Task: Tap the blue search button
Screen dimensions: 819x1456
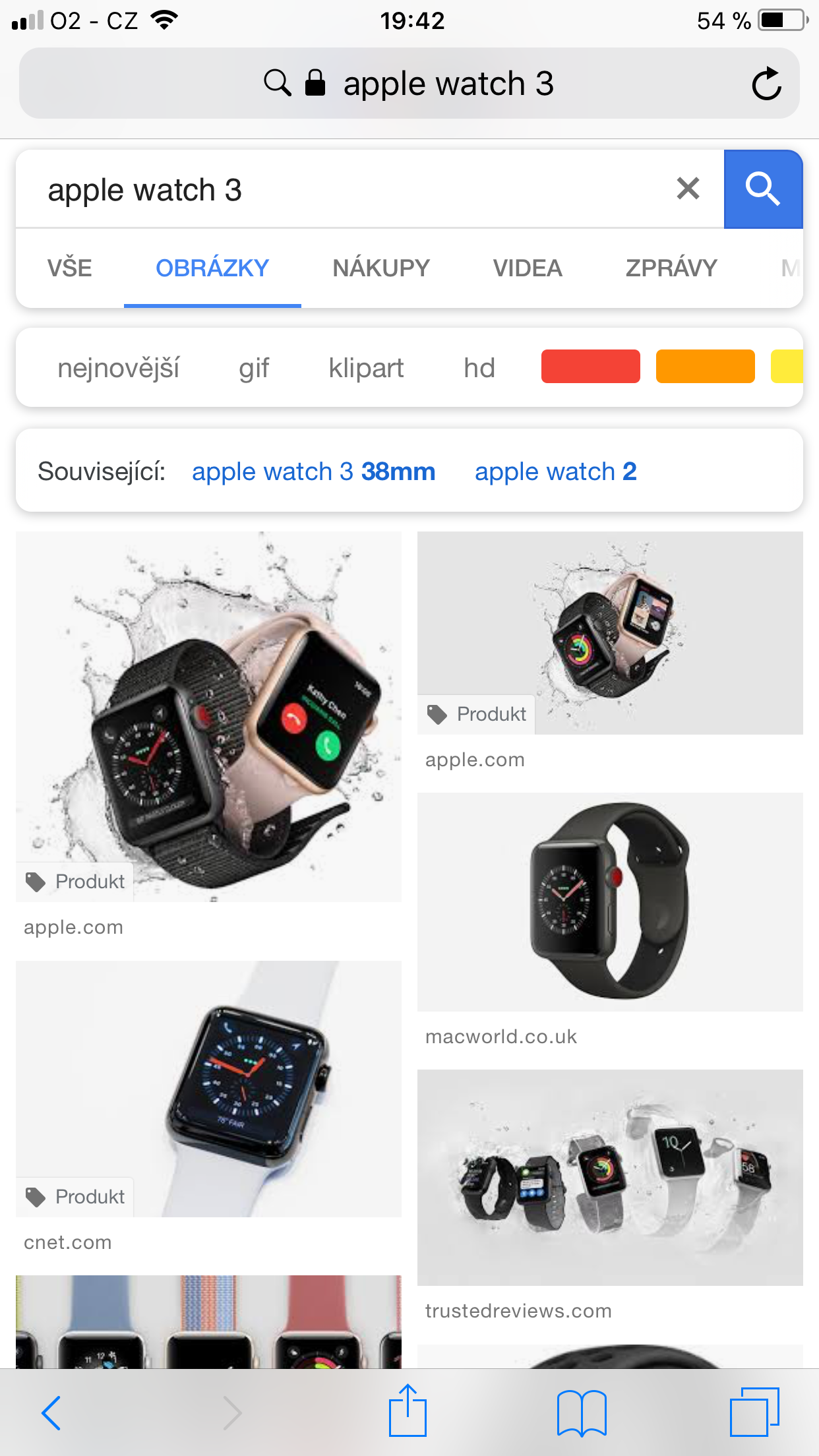Action: point(763,189)
